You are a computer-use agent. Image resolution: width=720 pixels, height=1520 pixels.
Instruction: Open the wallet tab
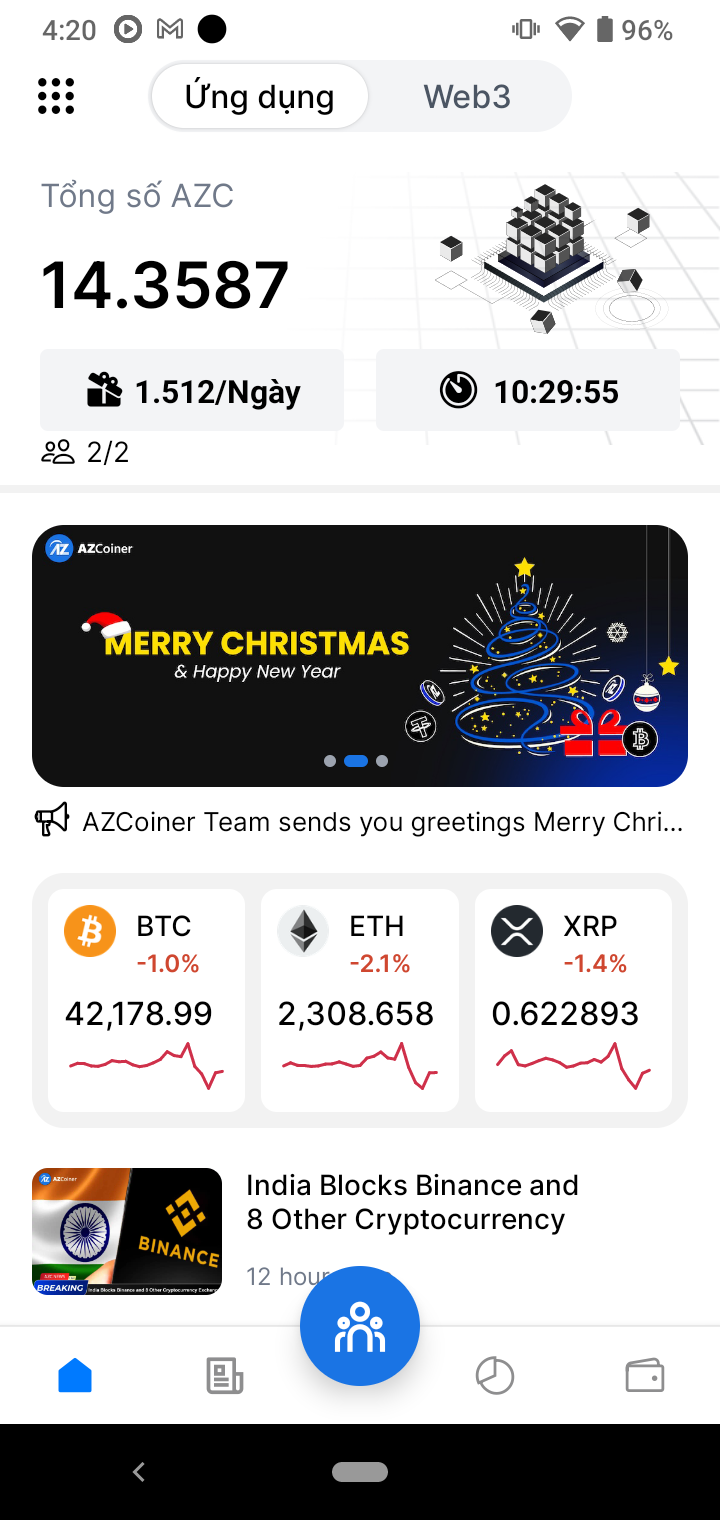coord(644,1376)
